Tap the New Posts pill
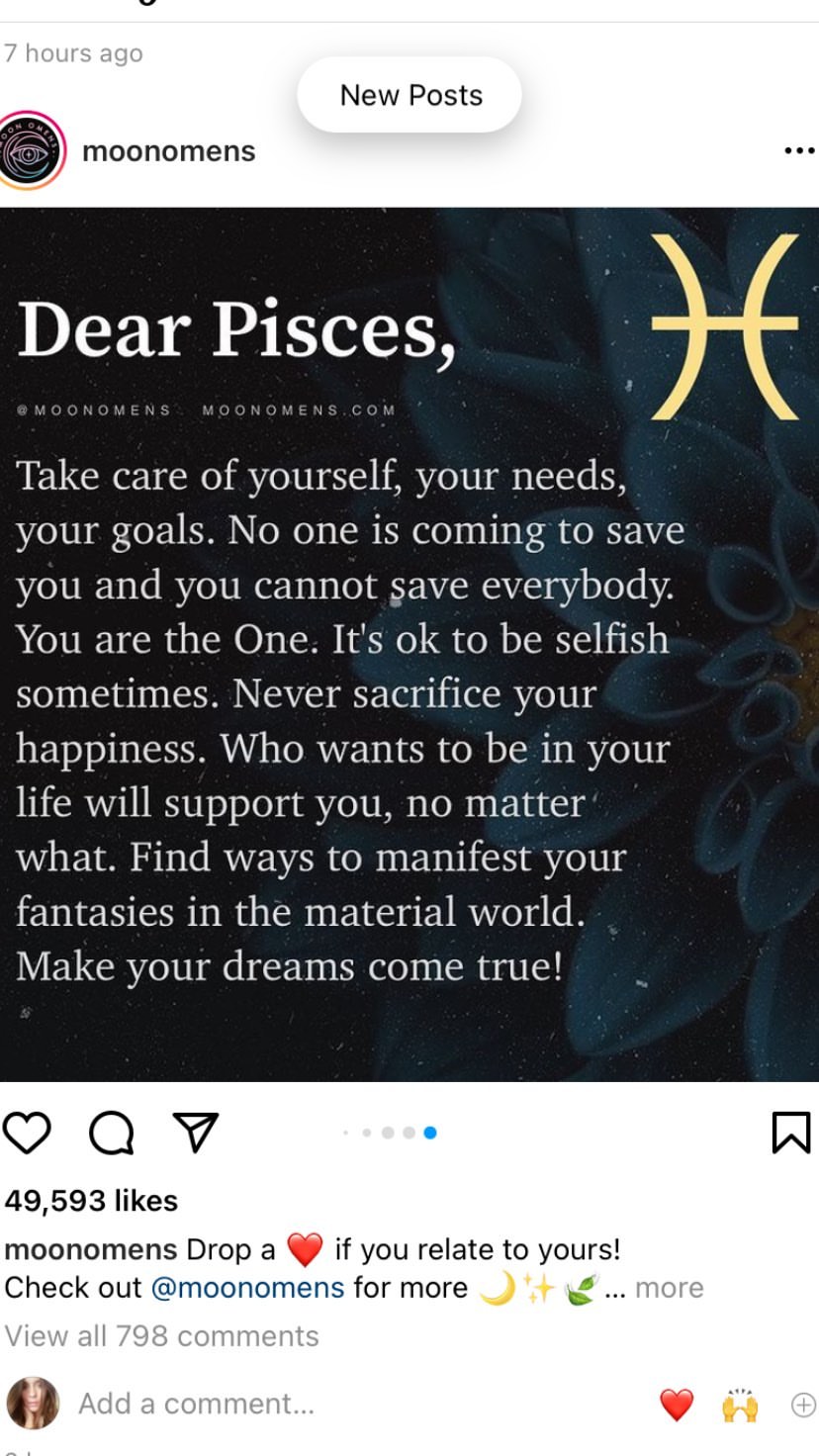 point(409,95)
